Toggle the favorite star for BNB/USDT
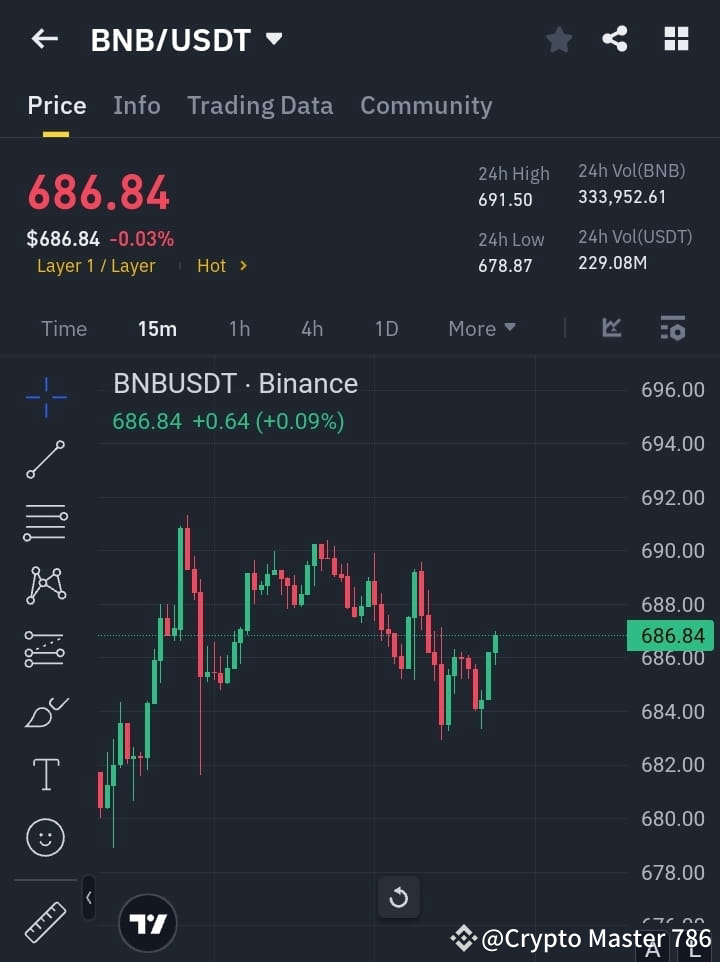720x962 pixels. click(x=558, y=39)
